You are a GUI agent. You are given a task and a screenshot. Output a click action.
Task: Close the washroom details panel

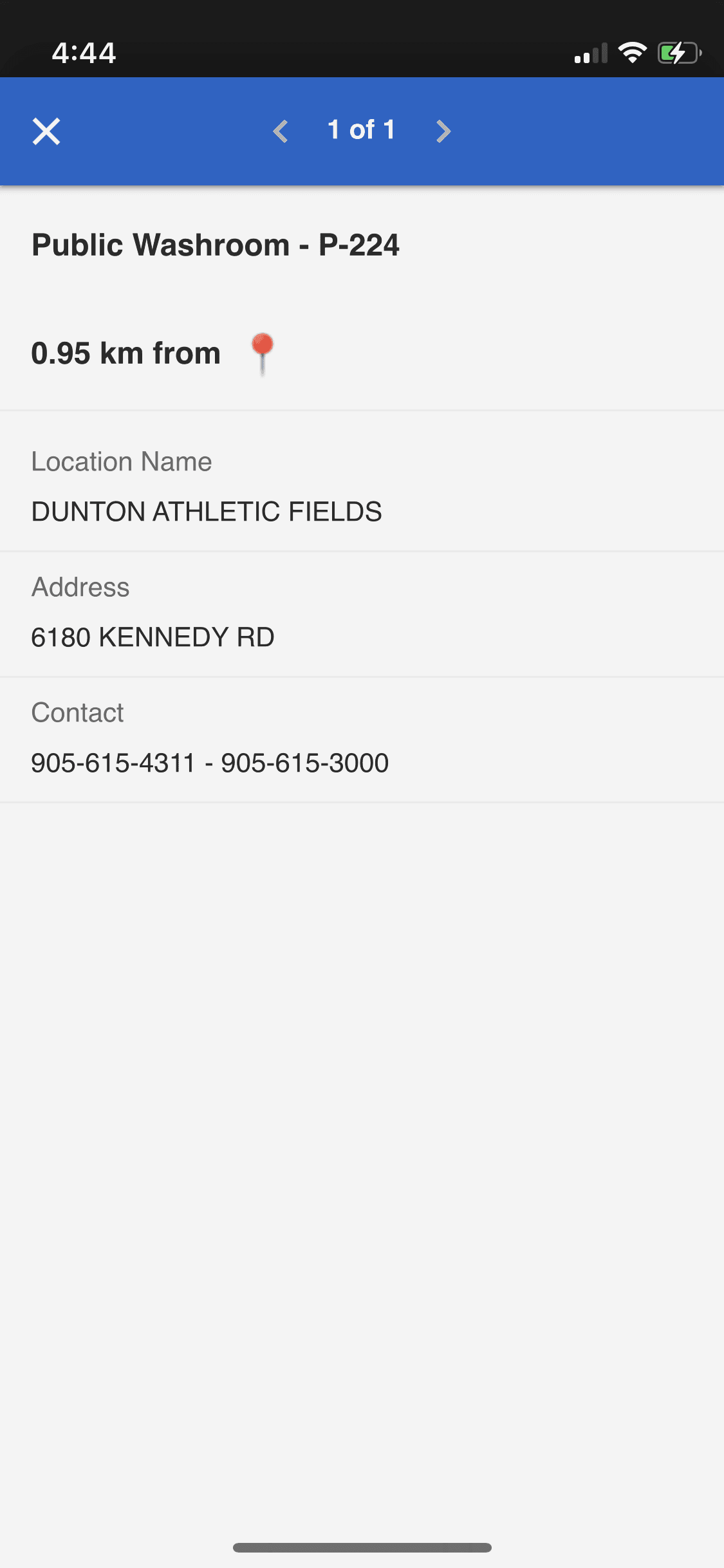click(x=46, y=131)
